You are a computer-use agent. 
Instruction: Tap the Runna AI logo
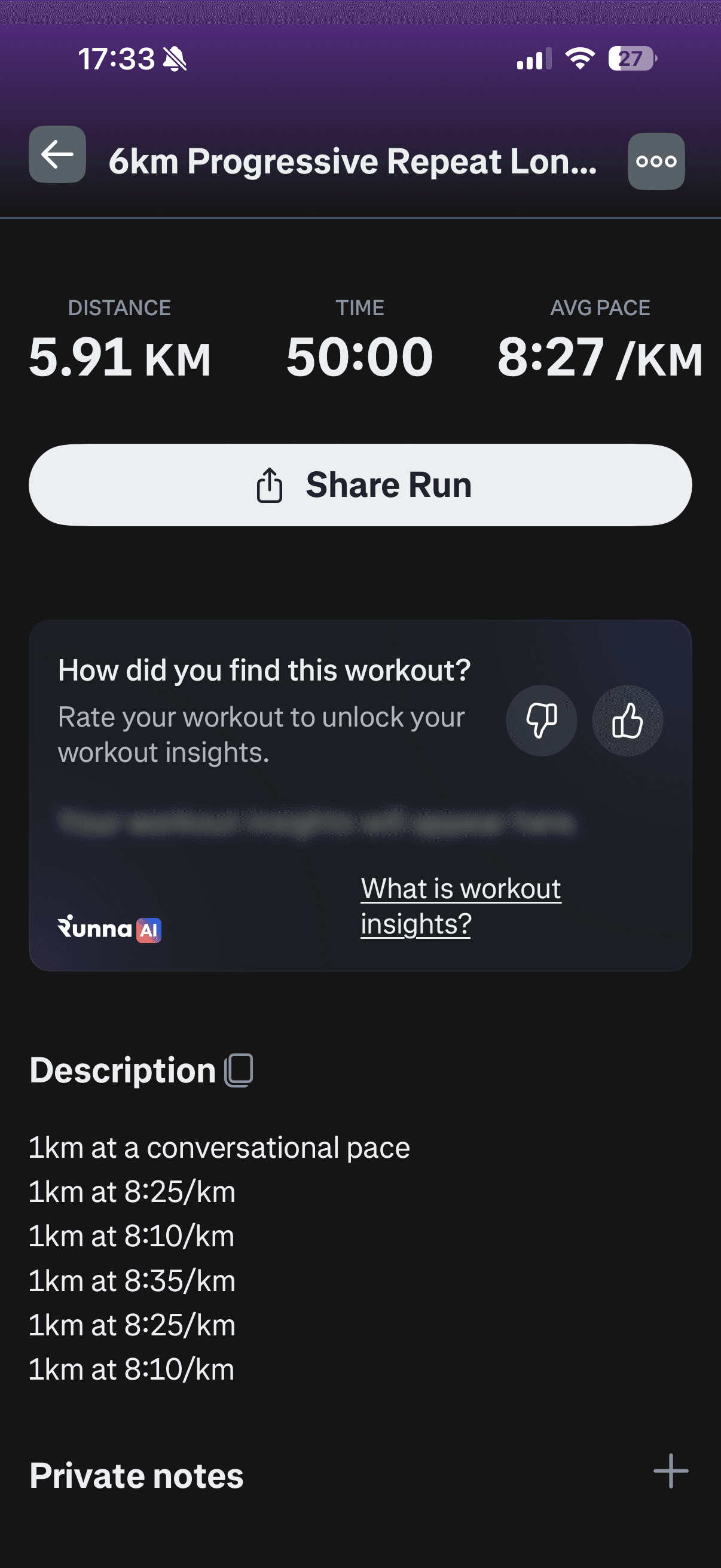tap(109, 927)
